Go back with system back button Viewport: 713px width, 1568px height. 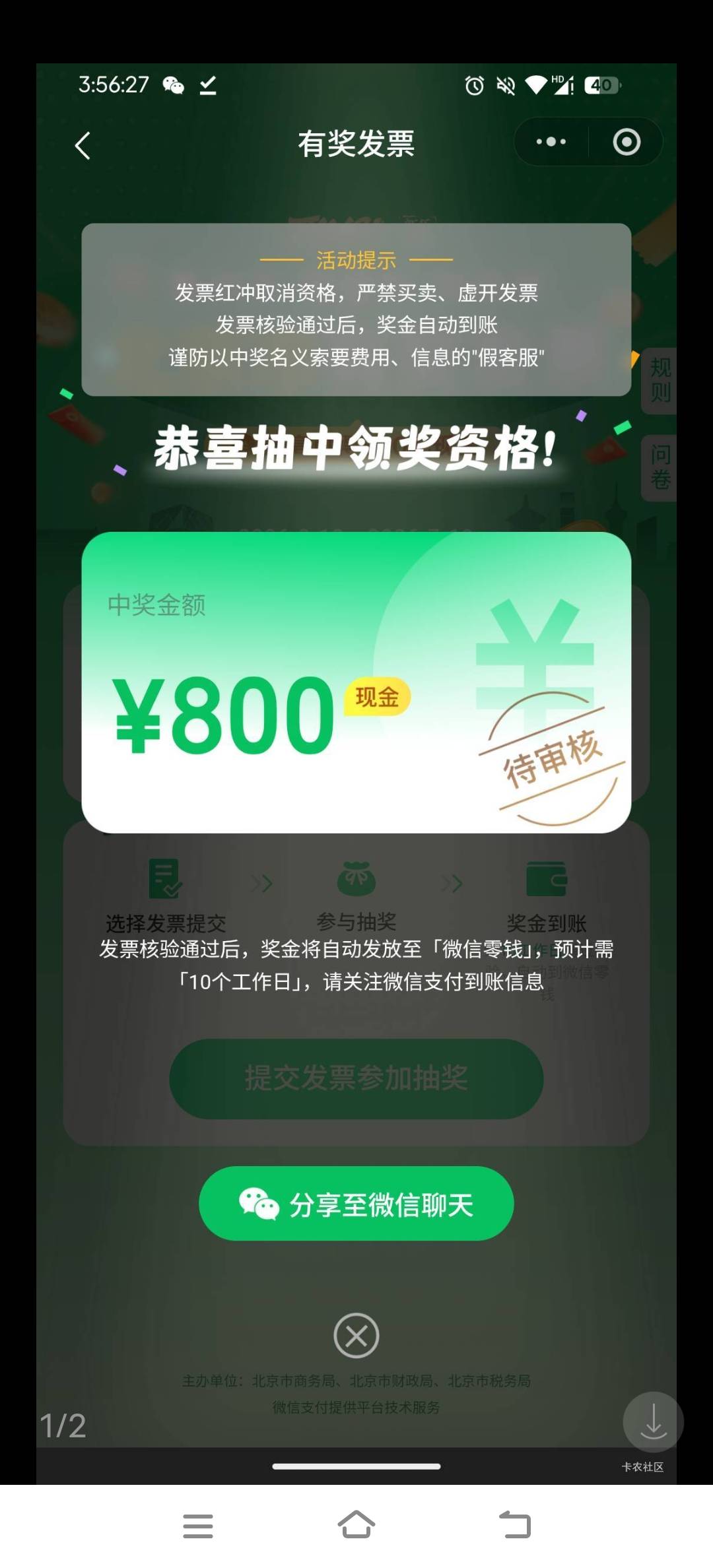click(x=515, y=1525)
